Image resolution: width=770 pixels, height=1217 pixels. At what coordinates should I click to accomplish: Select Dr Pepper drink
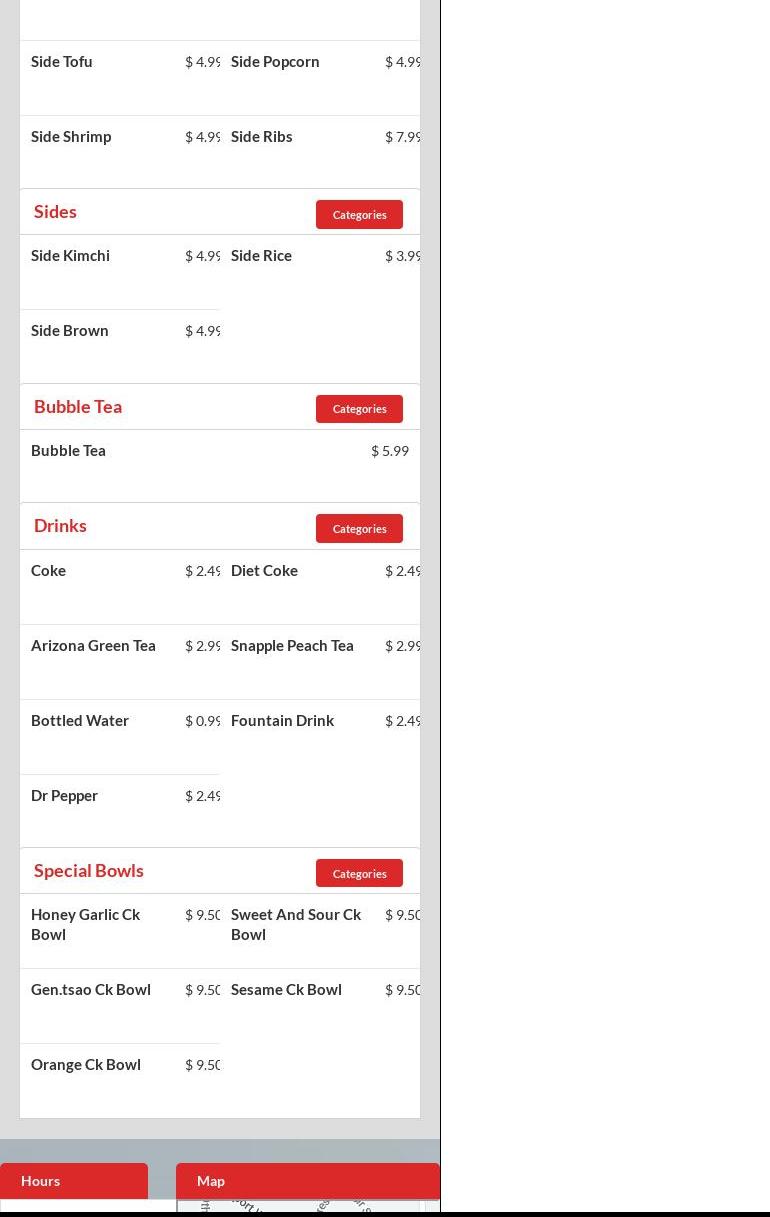[x=65, y=796]
